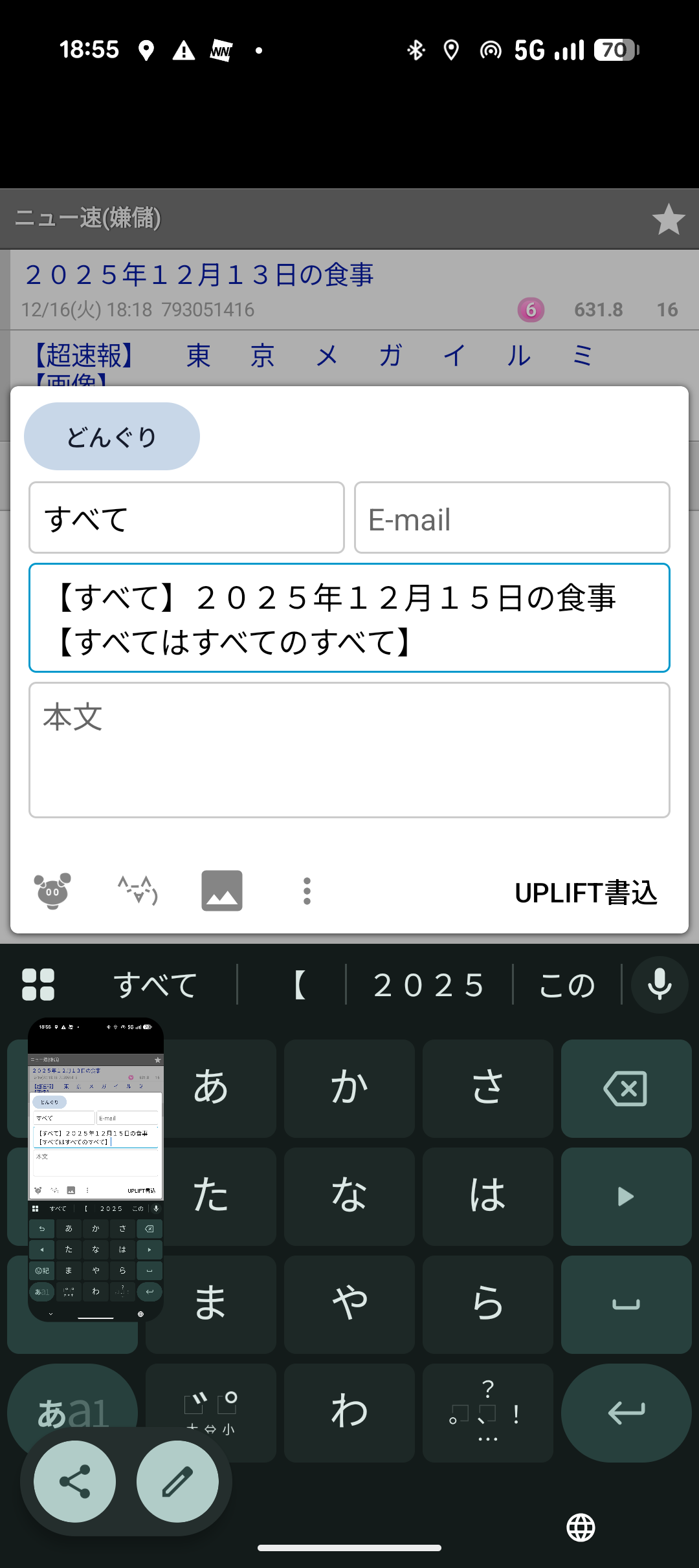Open the kaomoji emoticon picker
This screenshot has width=699, height=1568.
pos(137,891)
